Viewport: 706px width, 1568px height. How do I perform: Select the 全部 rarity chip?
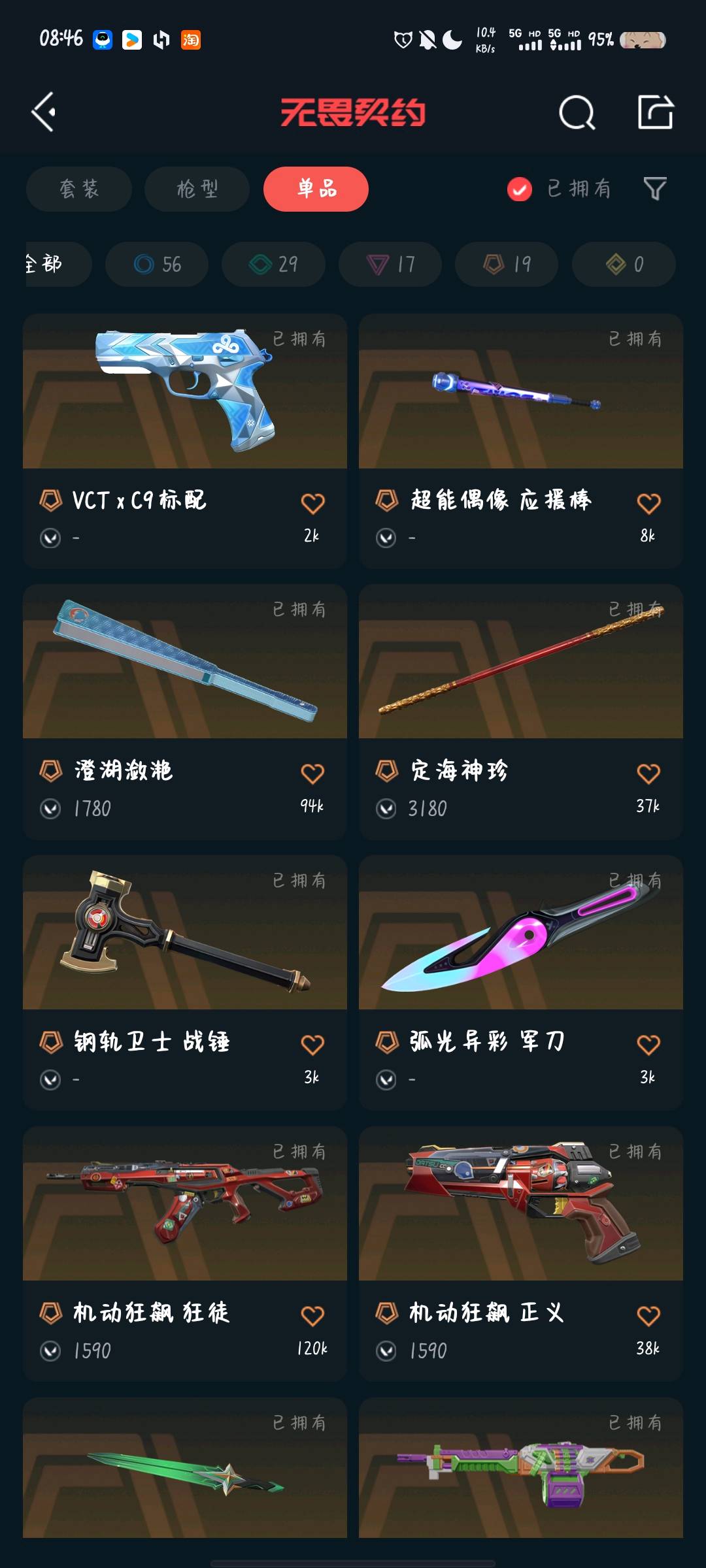[52, 264]
